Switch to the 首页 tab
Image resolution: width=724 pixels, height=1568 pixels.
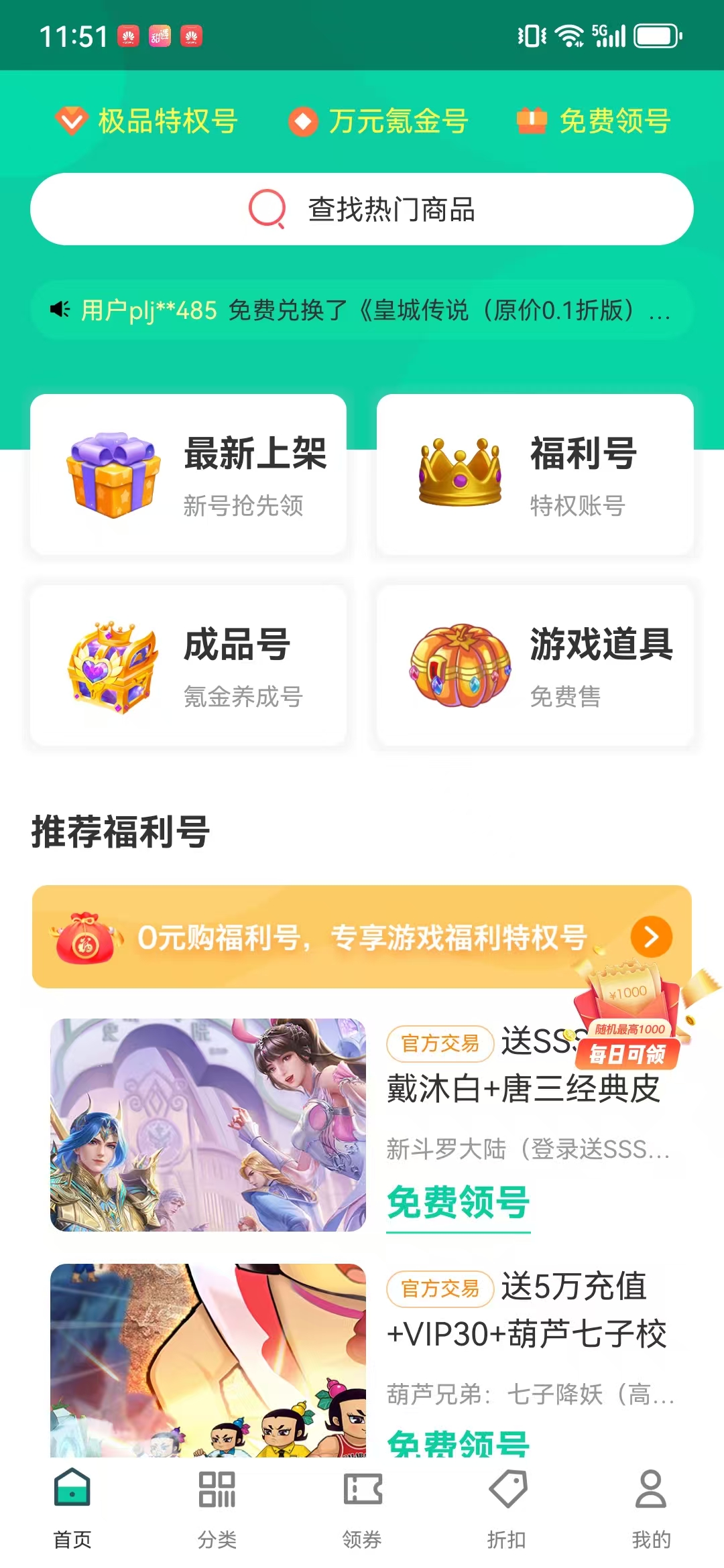[72, 1508]
